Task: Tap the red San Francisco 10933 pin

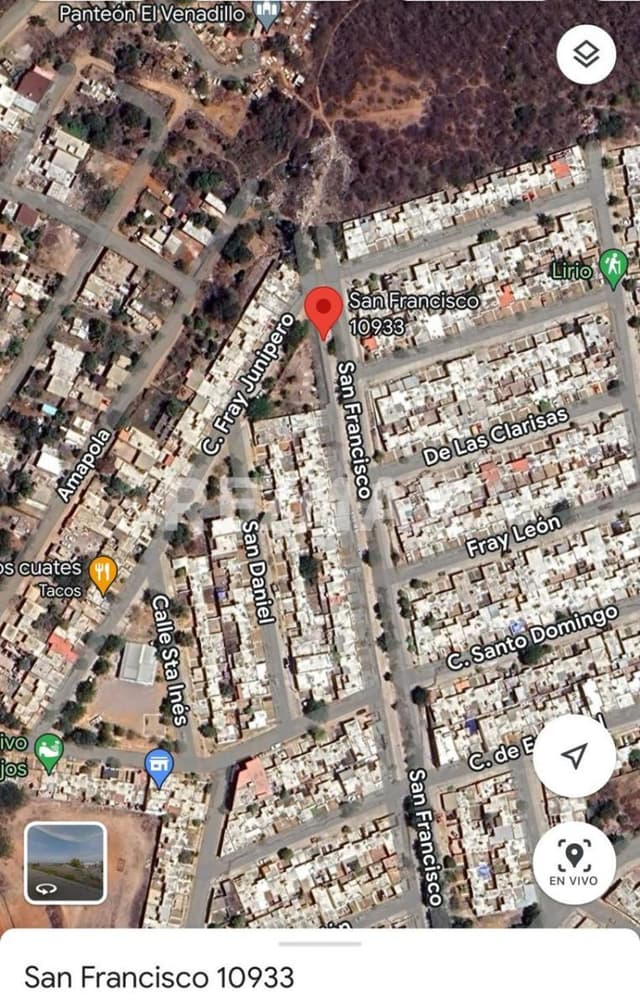Action: point(323,310)
